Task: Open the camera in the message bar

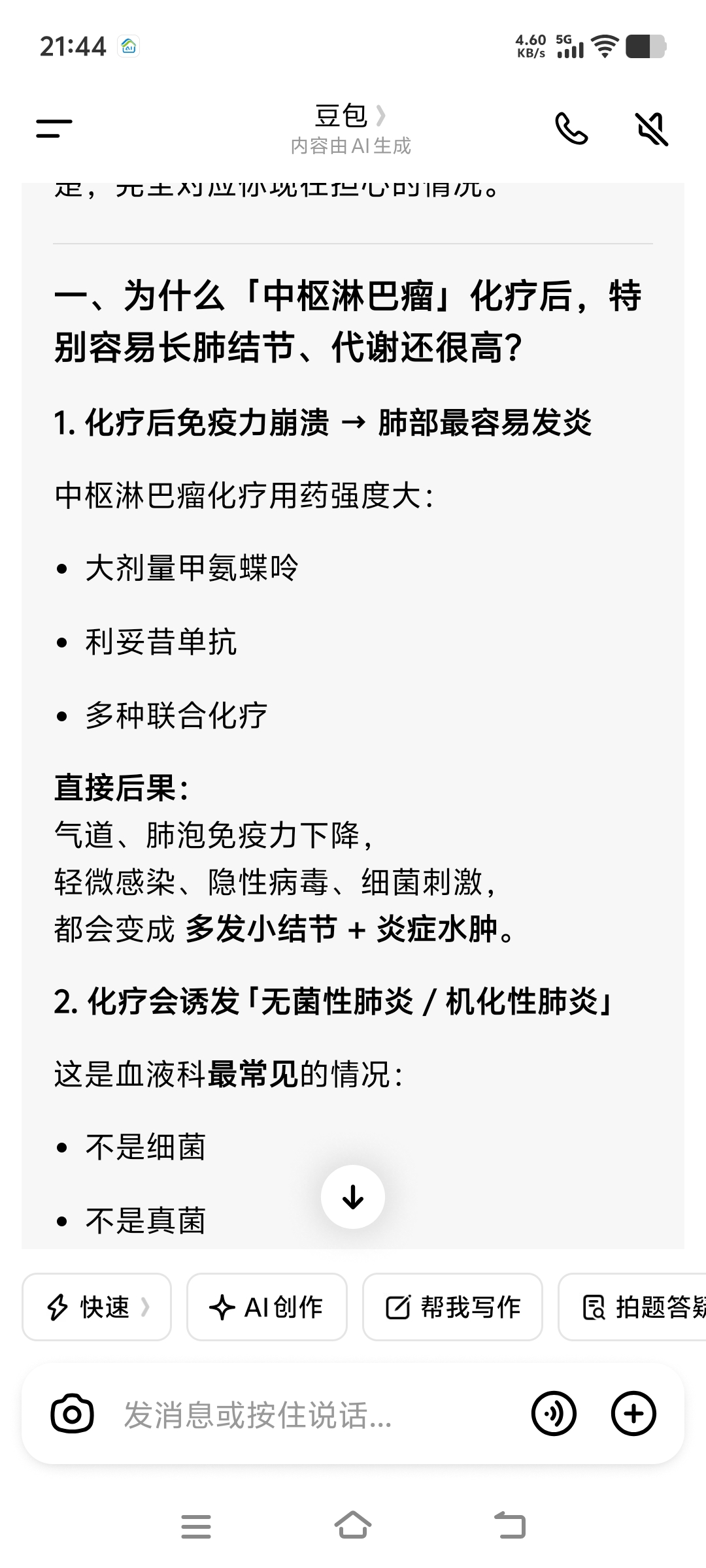Action: [72, 1414]
